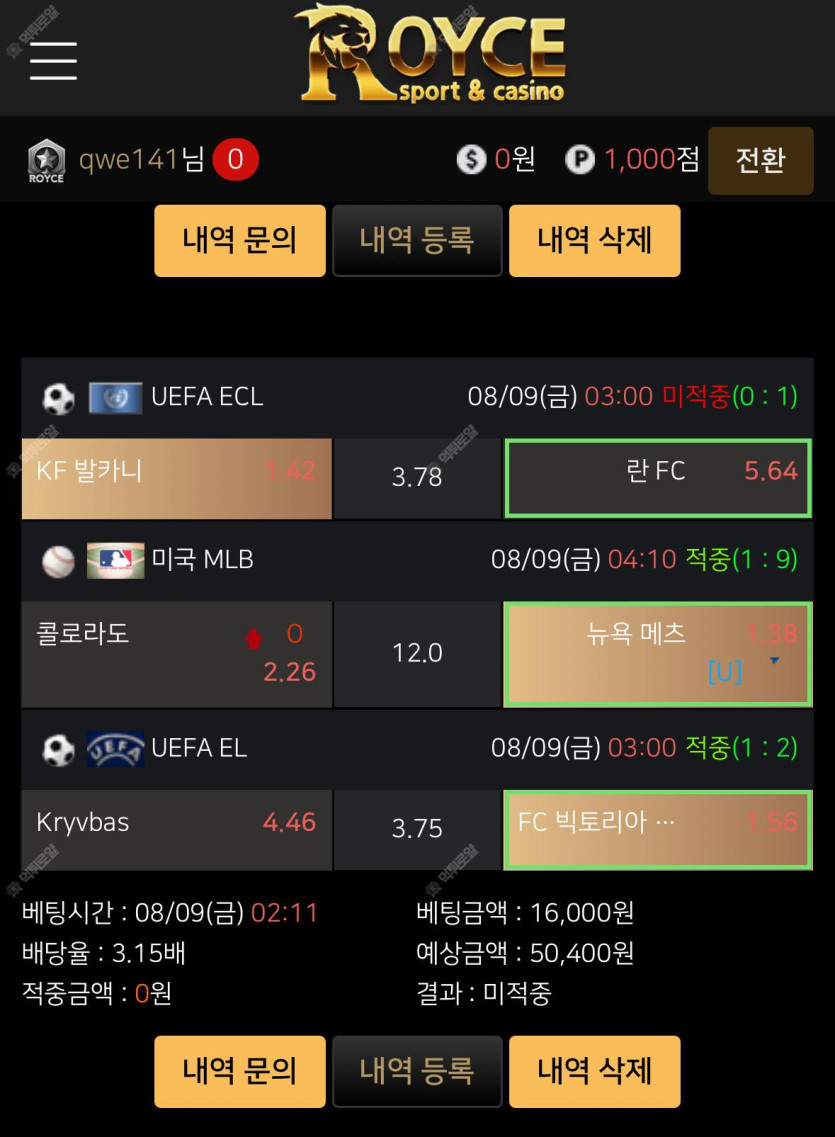The width and height of the screenshot is (835, 1137).
Task: Open the hamburger drawer menu
Action: click(53, 60)
